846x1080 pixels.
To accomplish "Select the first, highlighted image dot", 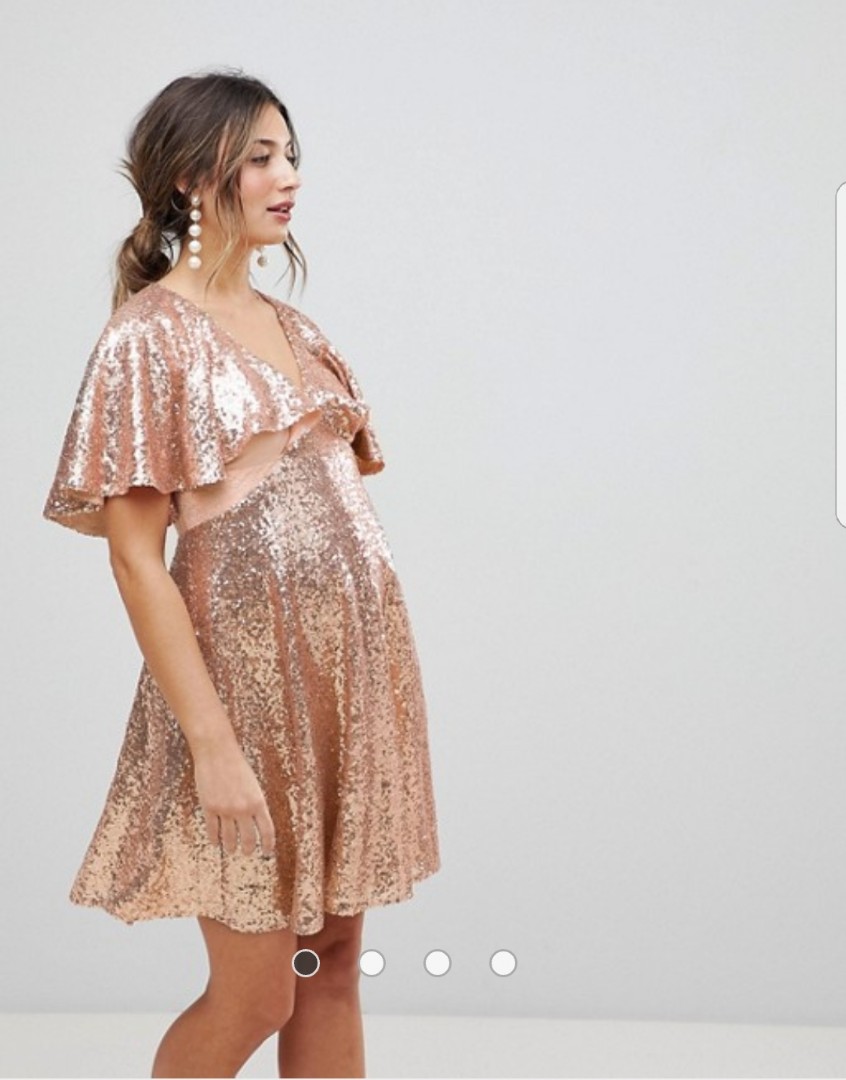I will 306,963.
